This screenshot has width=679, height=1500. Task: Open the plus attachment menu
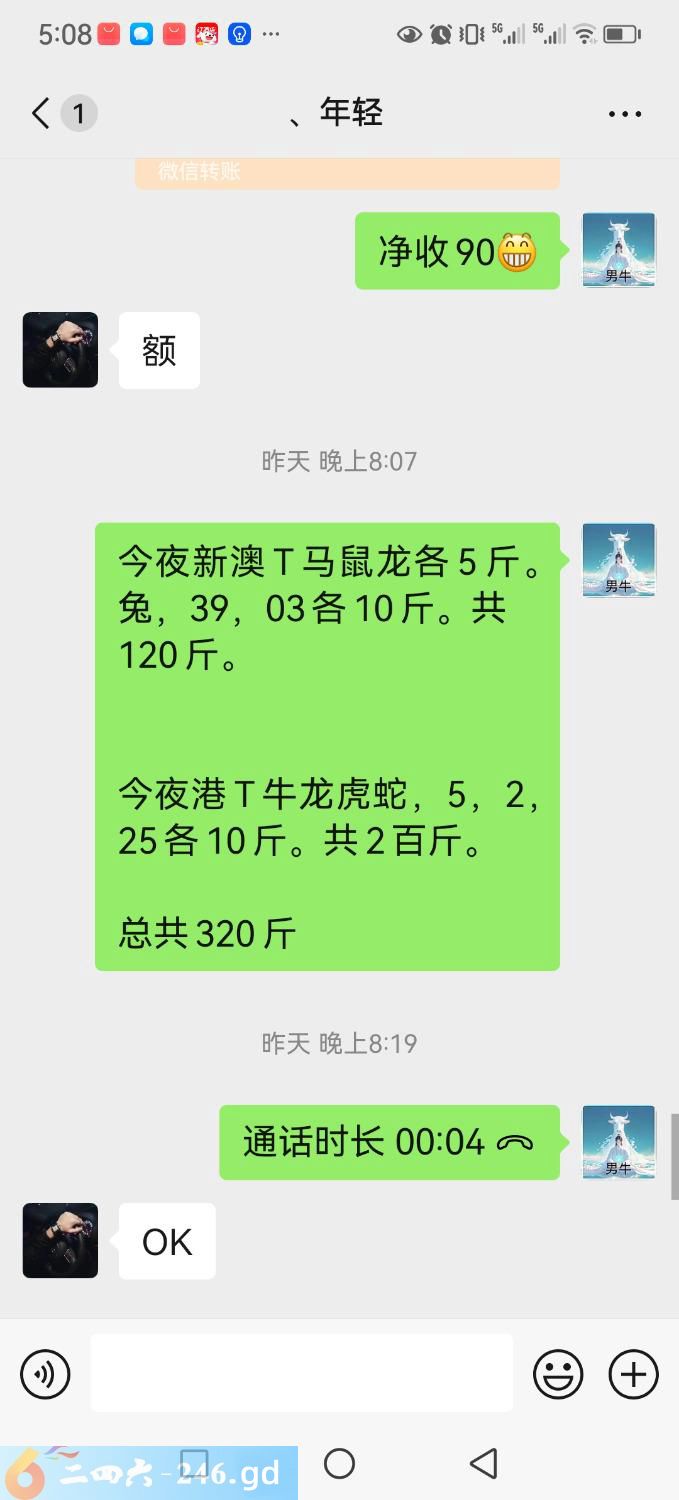coord(634,1374)
